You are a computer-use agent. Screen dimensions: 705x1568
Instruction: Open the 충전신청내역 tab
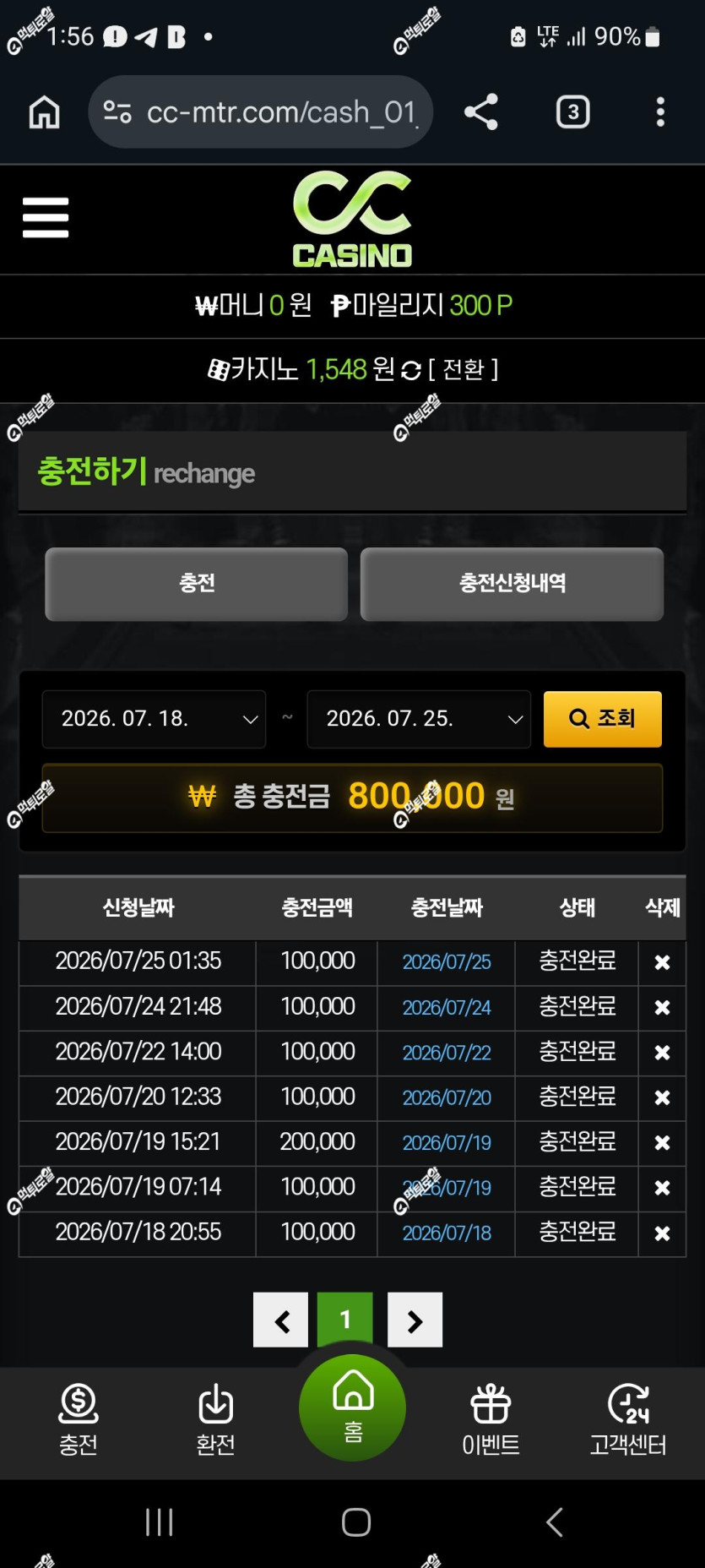coord(512,584)
